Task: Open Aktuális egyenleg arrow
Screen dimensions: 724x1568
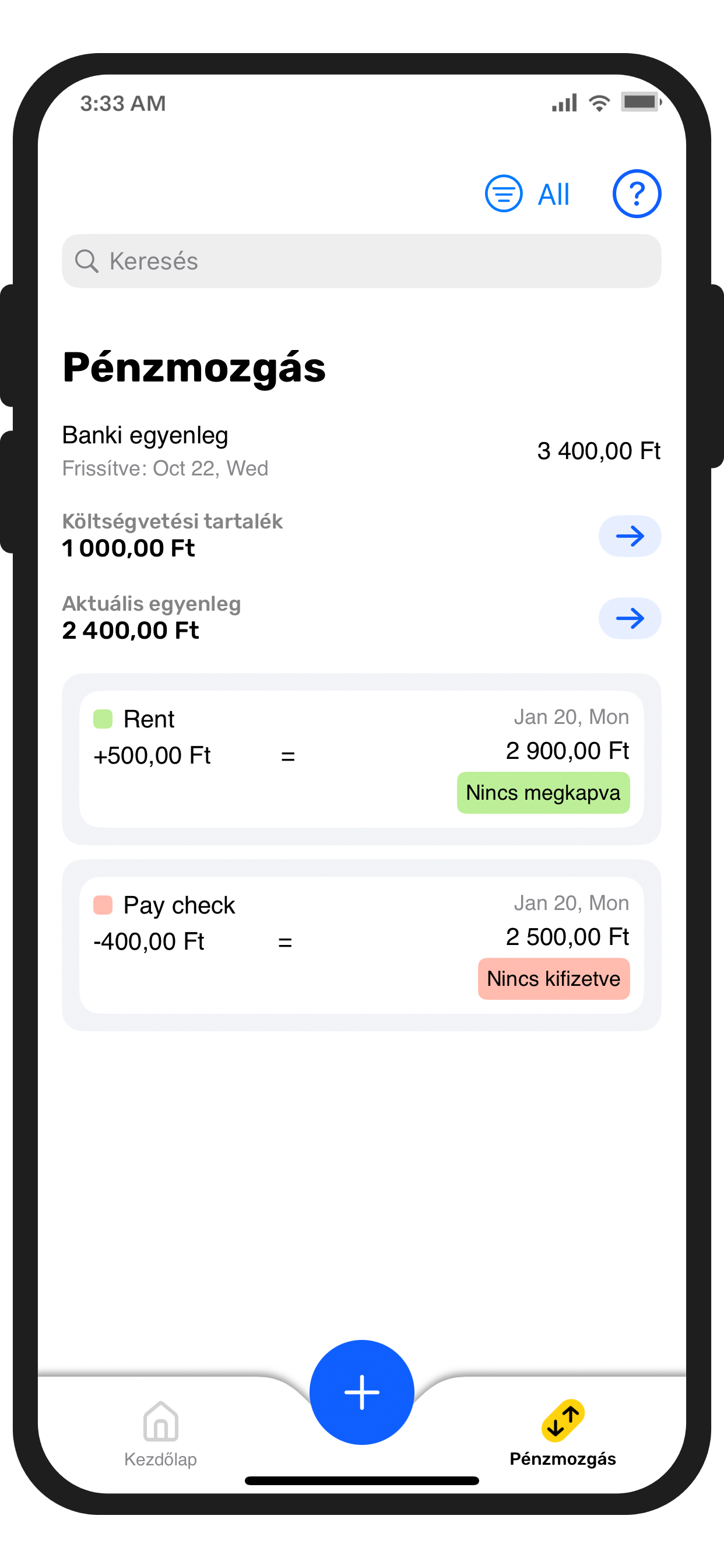Action: pos(629,618)
